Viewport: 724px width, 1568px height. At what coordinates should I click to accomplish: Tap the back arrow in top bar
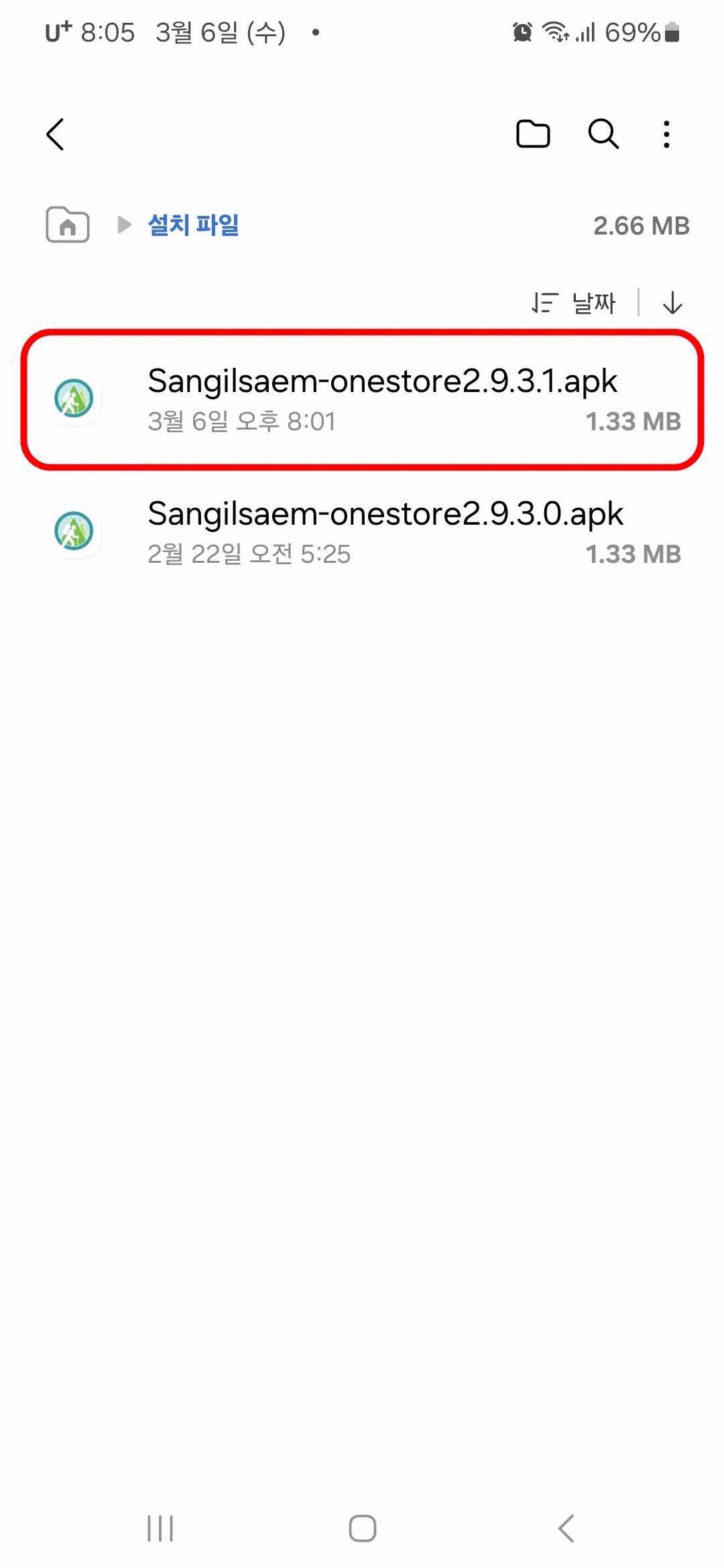coord(56,134)
